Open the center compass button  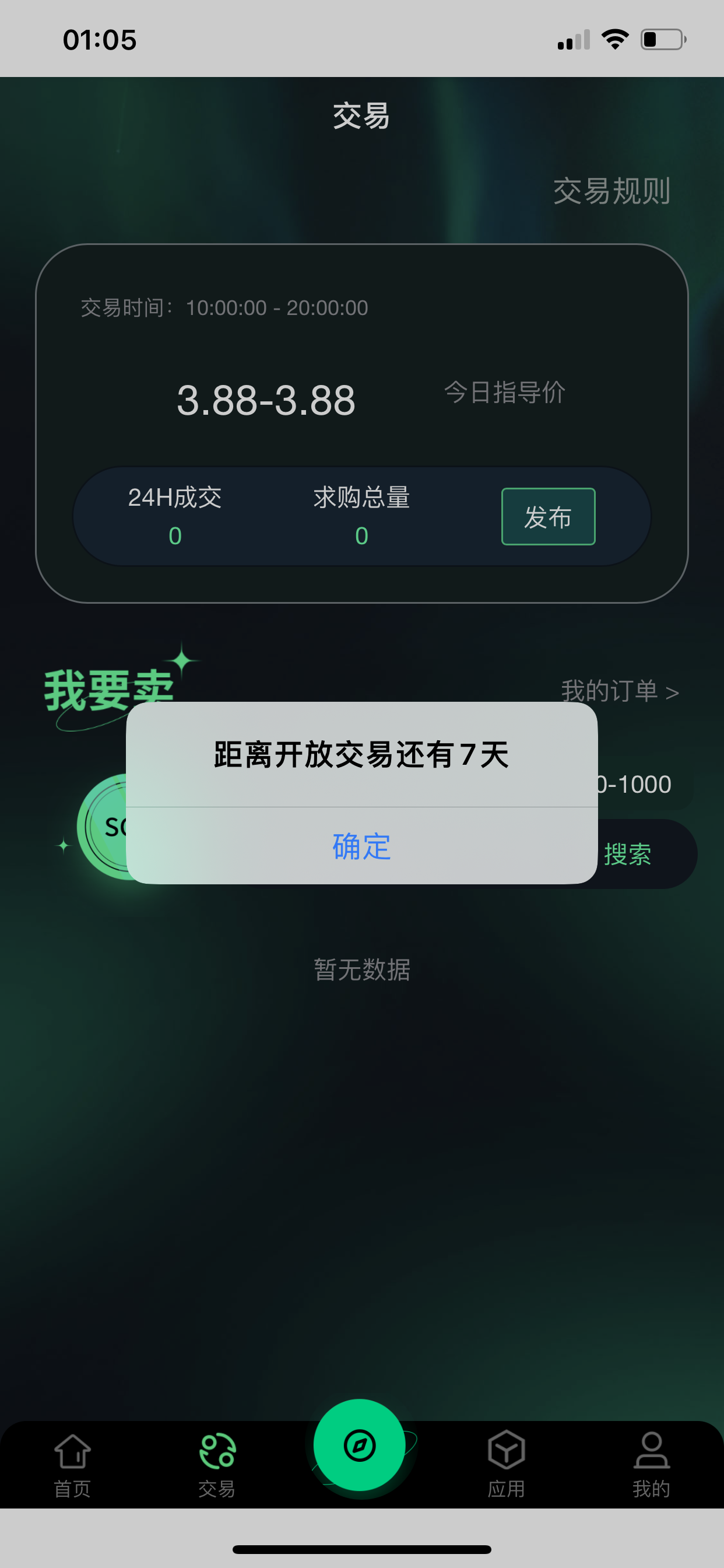[x=360, y=1445]
